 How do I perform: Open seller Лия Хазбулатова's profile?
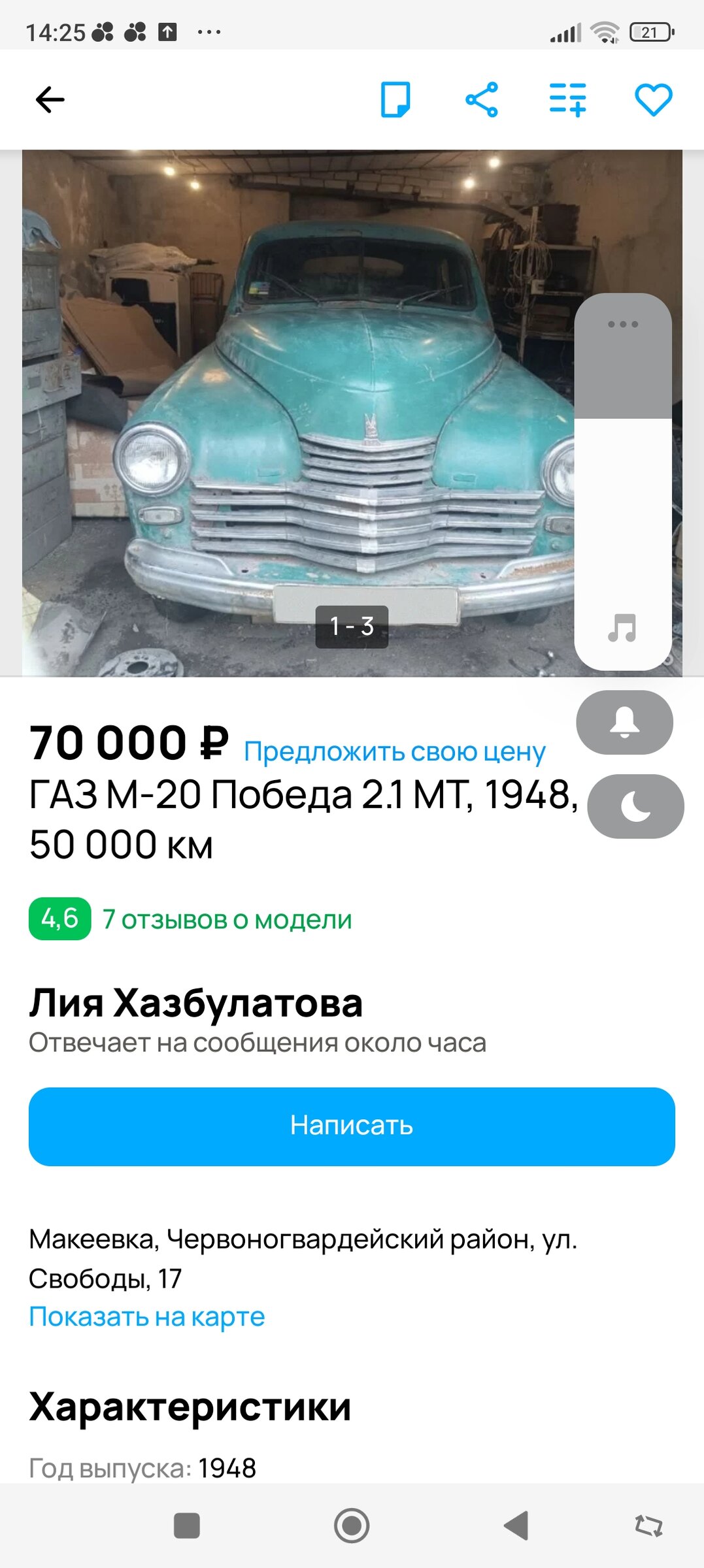(x=196, y=1003)
